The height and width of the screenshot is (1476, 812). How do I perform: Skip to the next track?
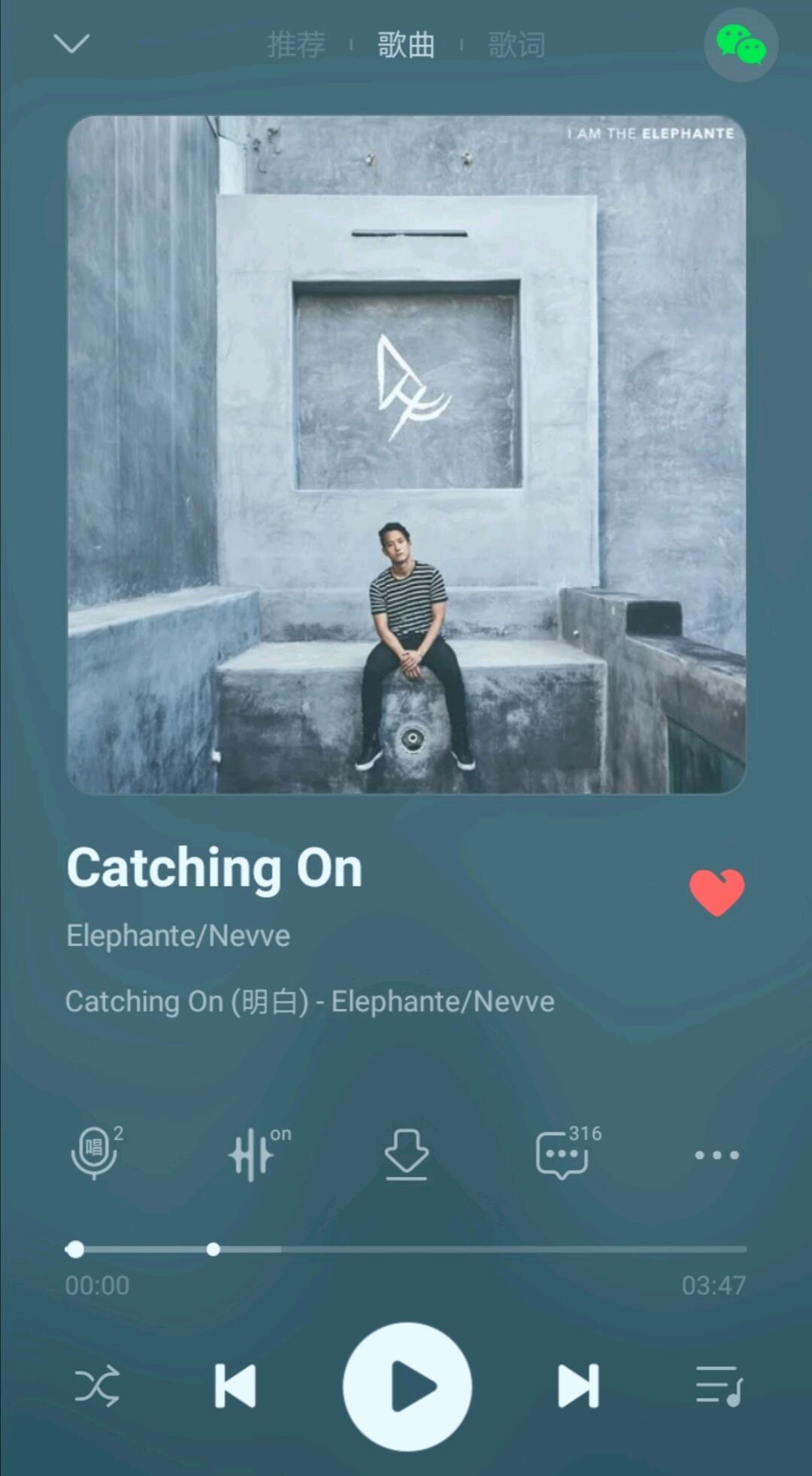[578, 1386]
